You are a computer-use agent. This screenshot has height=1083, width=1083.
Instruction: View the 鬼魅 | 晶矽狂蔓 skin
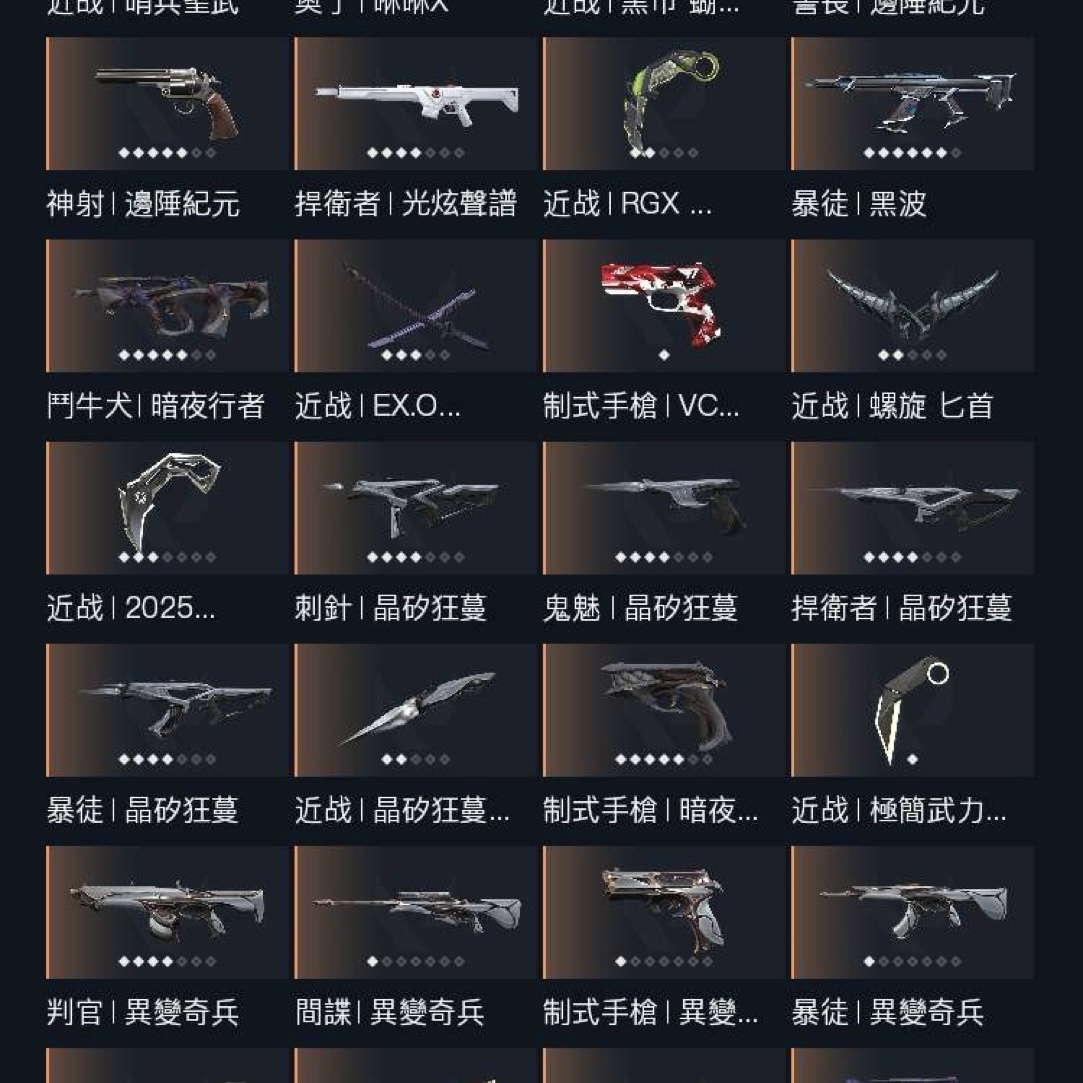(x=664, y=508)
